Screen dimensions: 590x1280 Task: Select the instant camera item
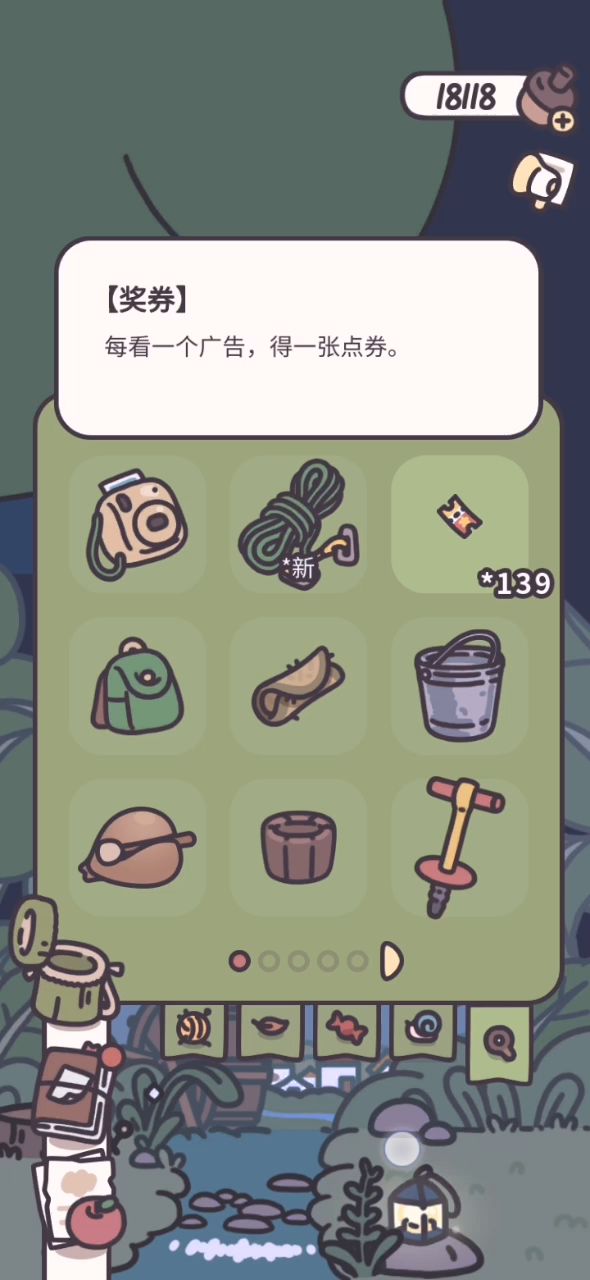(137, 524)
